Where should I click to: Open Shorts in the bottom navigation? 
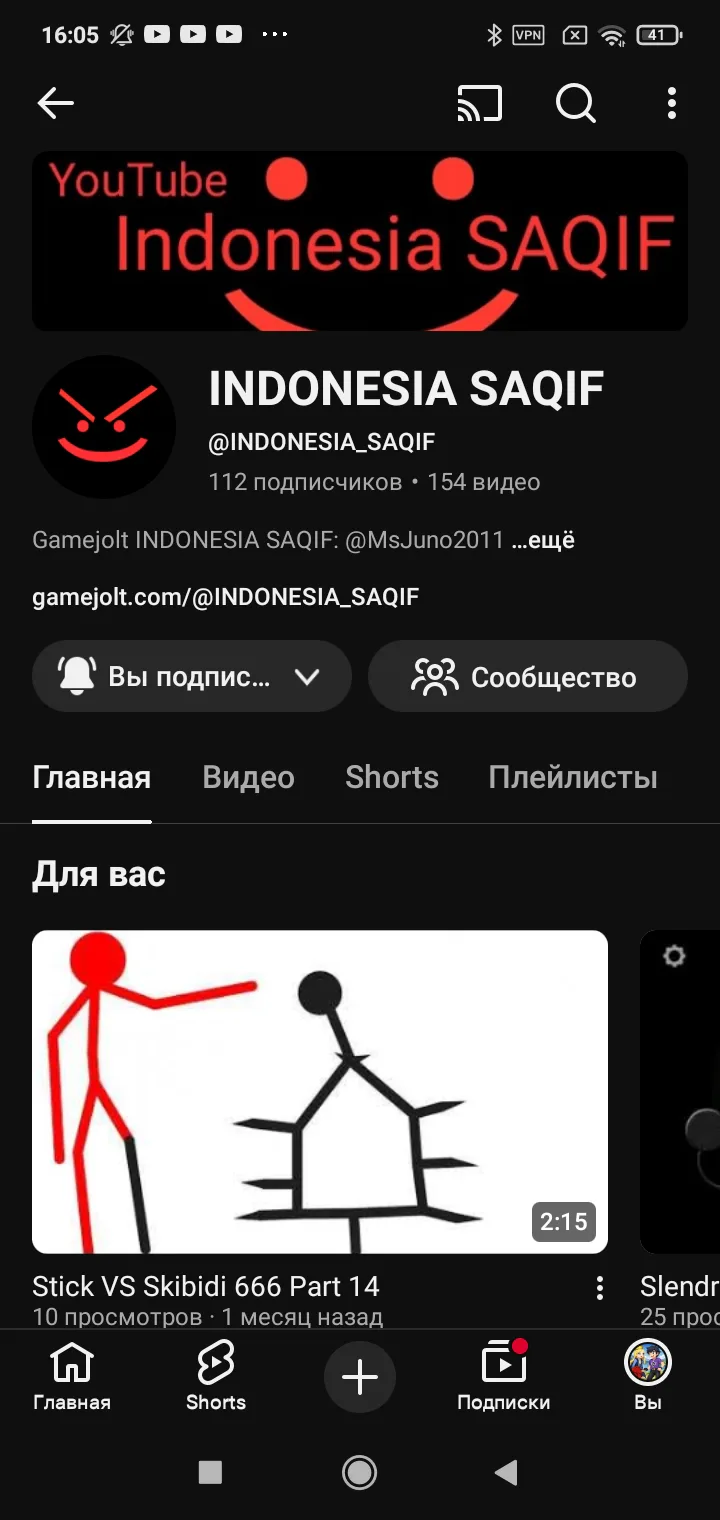[216, 1377]
